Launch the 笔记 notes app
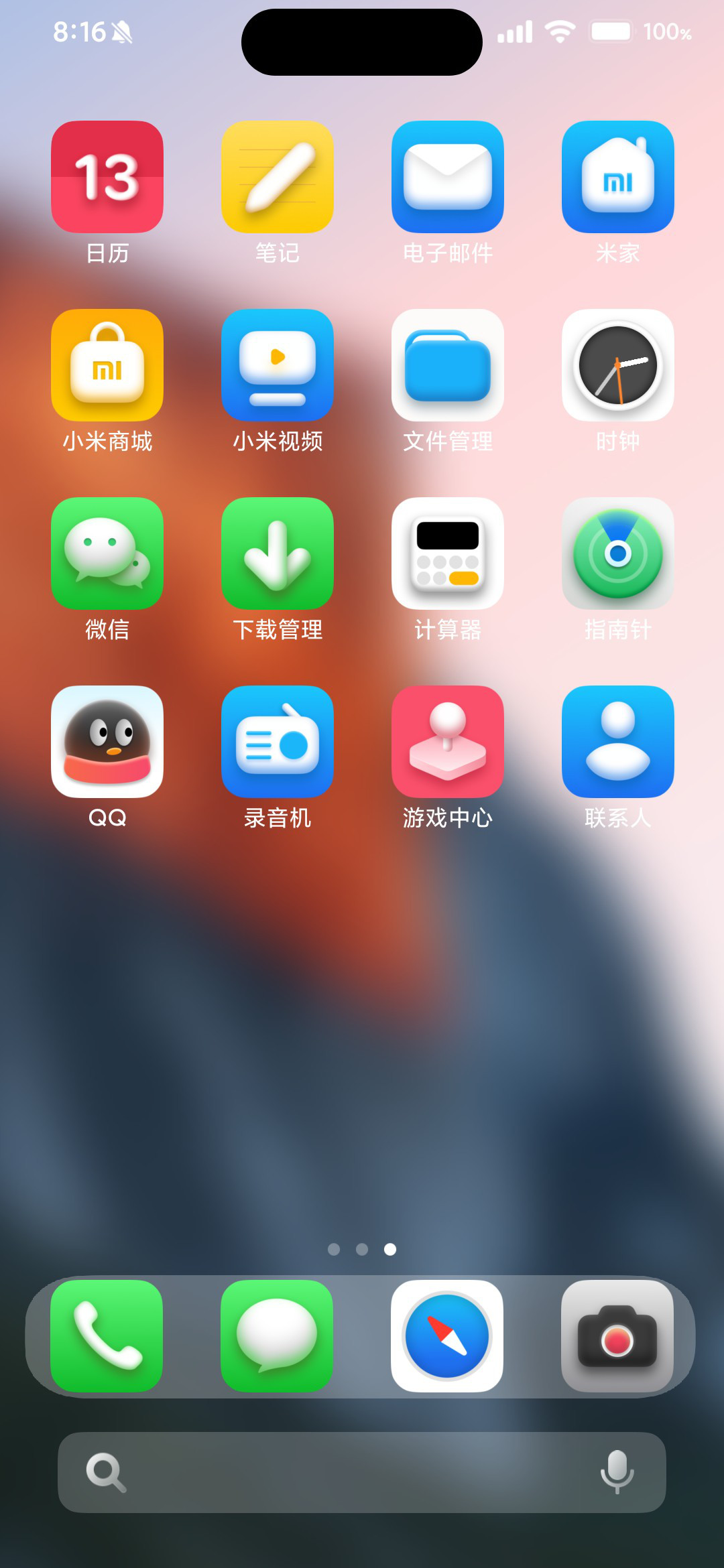 278,177
